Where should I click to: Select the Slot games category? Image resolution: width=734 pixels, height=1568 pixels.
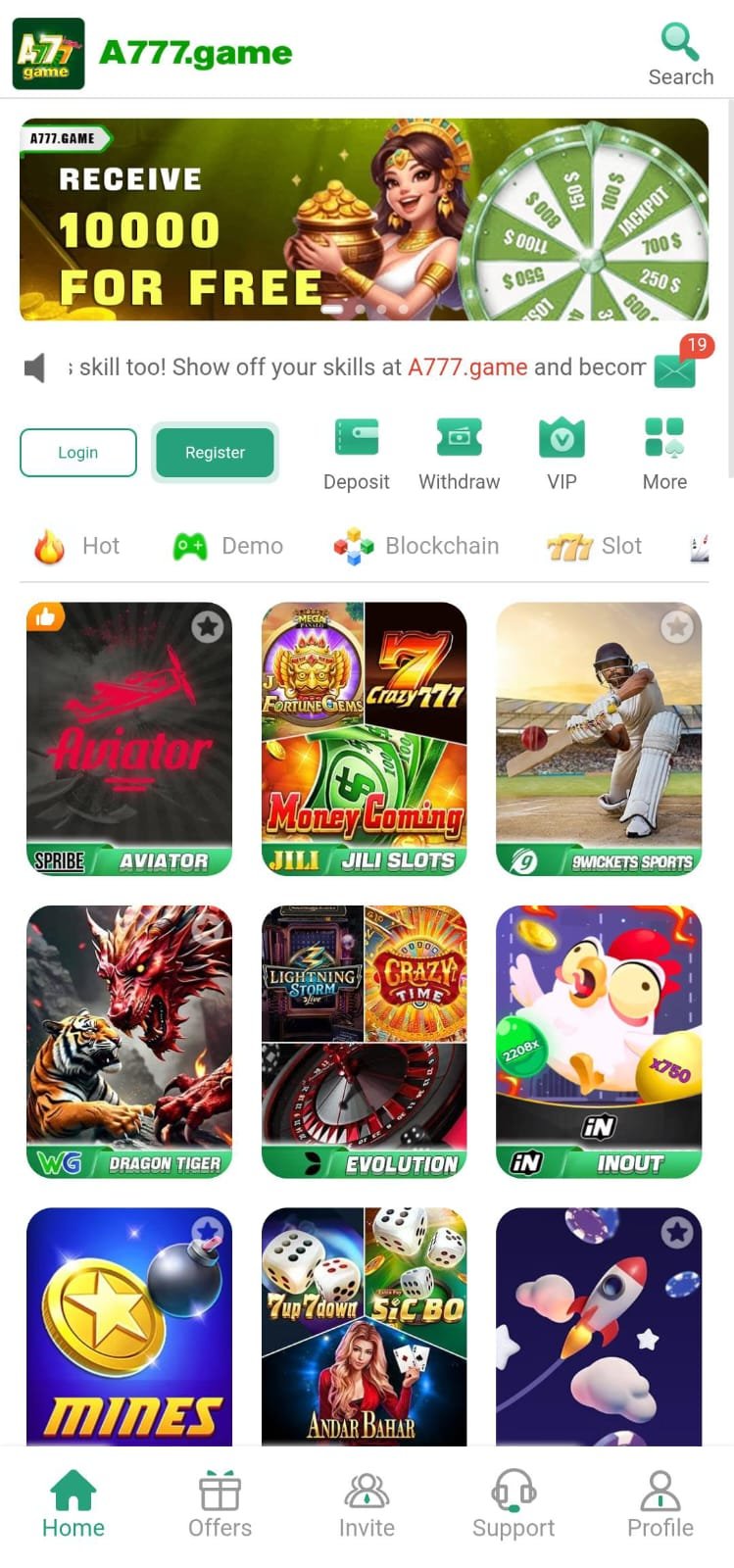coord(596,546)
